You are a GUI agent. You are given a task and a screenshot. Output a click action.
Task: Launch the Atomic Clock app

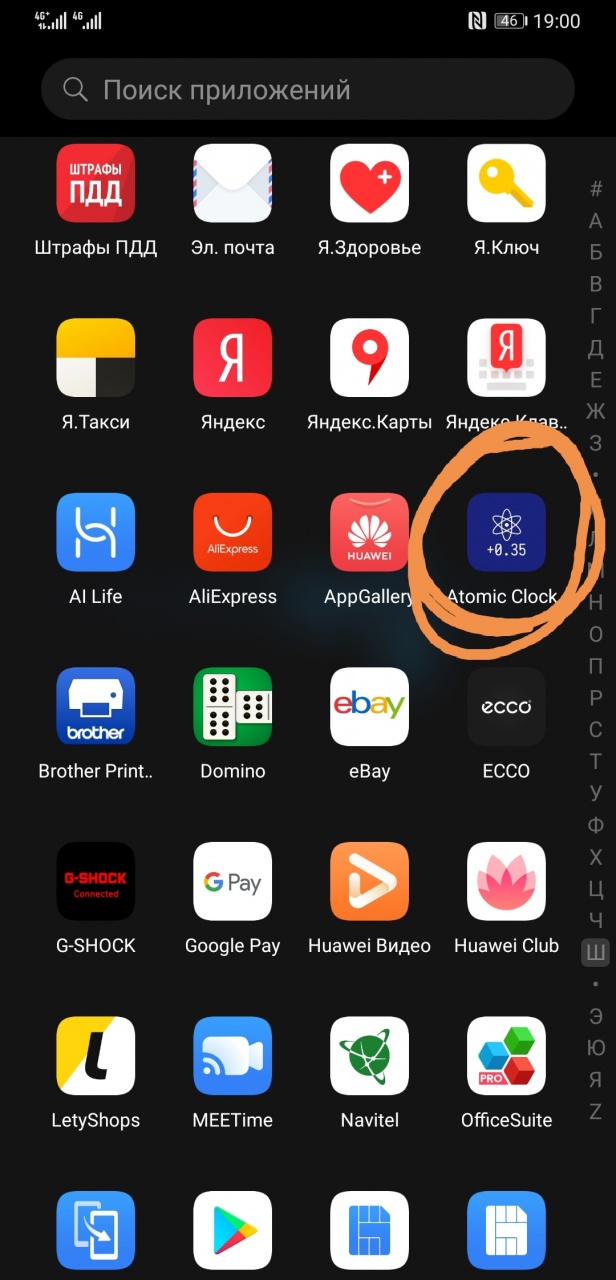click(x=506, y=532)
